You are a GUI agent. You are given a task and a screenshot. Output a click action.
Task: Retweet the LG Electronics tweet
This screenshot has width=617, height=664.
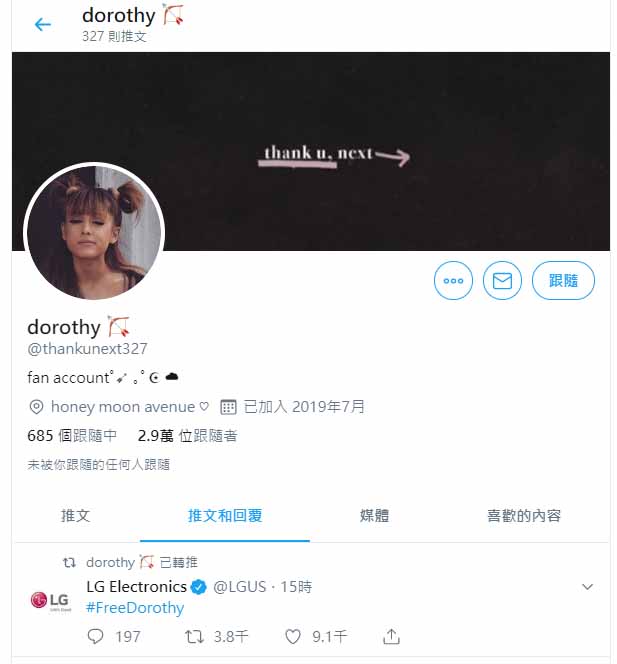tap(195, 636)
